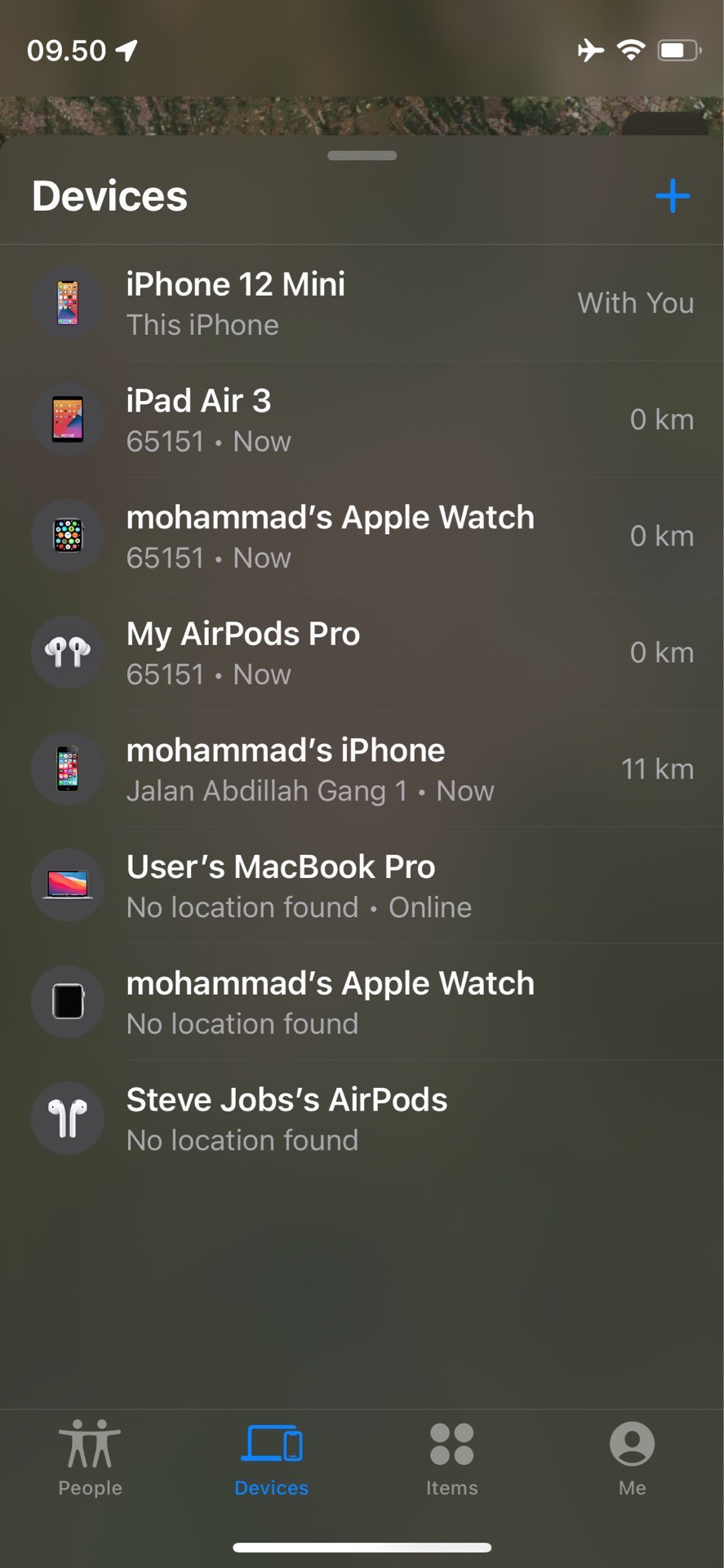The width and height of the screenshot is (724, 1568).
Task: Switch to the Me tab
Action: click(632, 1458)
